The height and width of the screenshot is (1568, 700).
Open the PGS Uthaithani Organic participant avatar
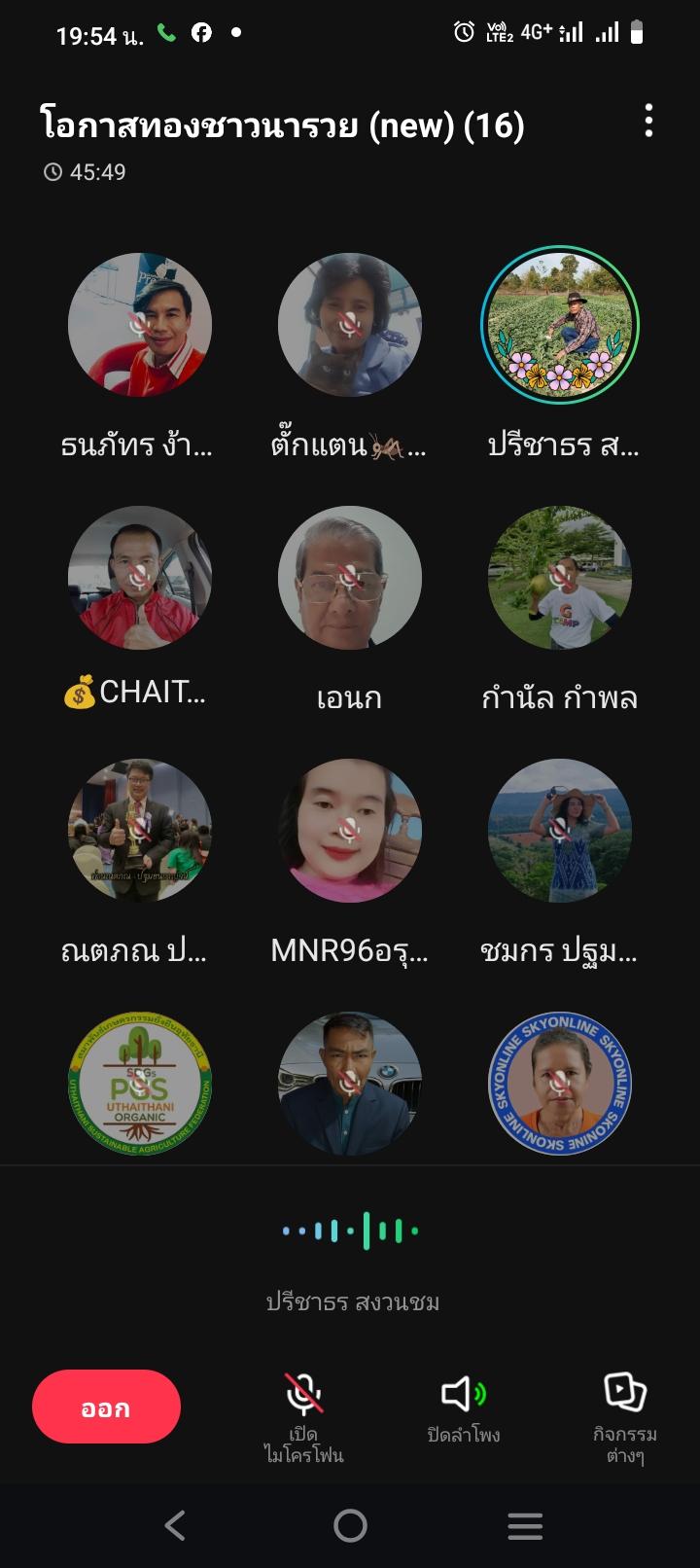(x=140, y=1084)
